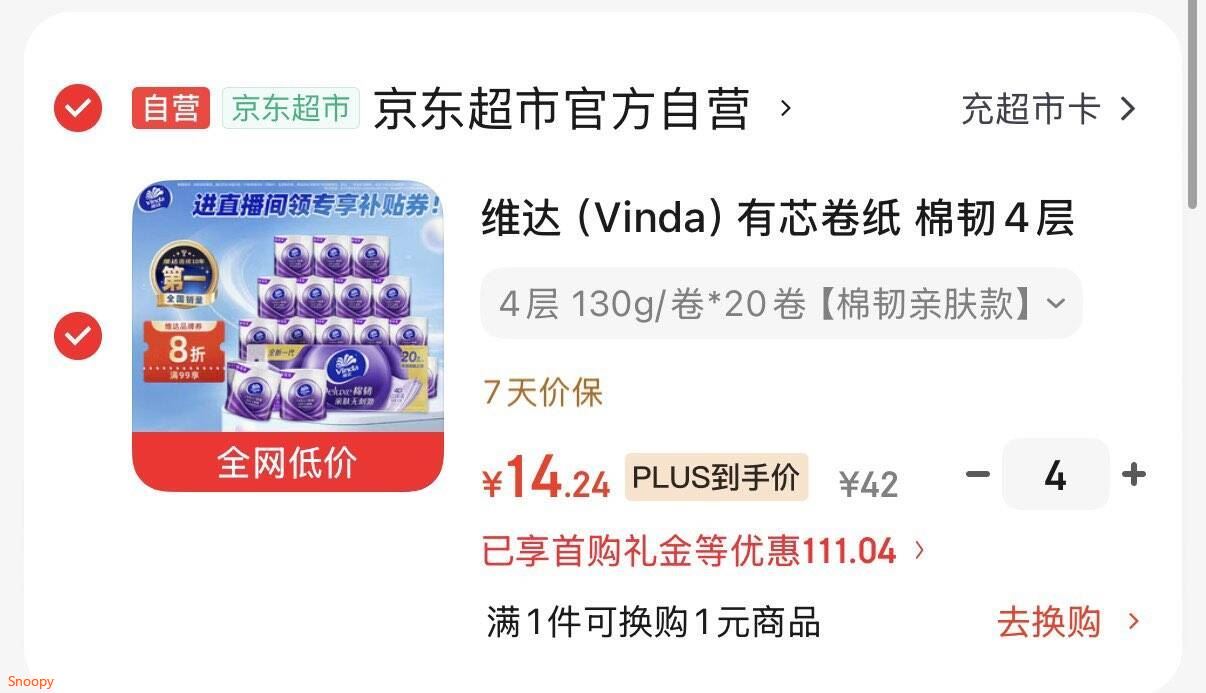This screenshot has height=693, width=1206.
Task: Uncheck the 京东超市官方自营 store checkbox
Action: click(78, 108)
